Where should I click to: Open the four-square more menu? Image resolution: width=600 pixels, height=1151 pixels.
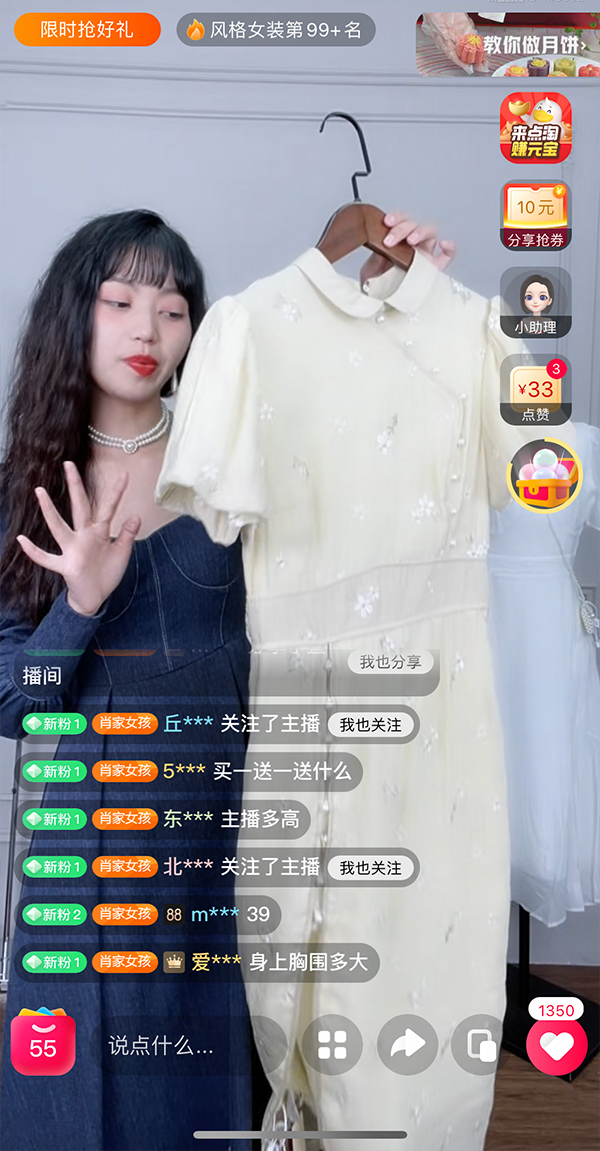pos(332,1046)
